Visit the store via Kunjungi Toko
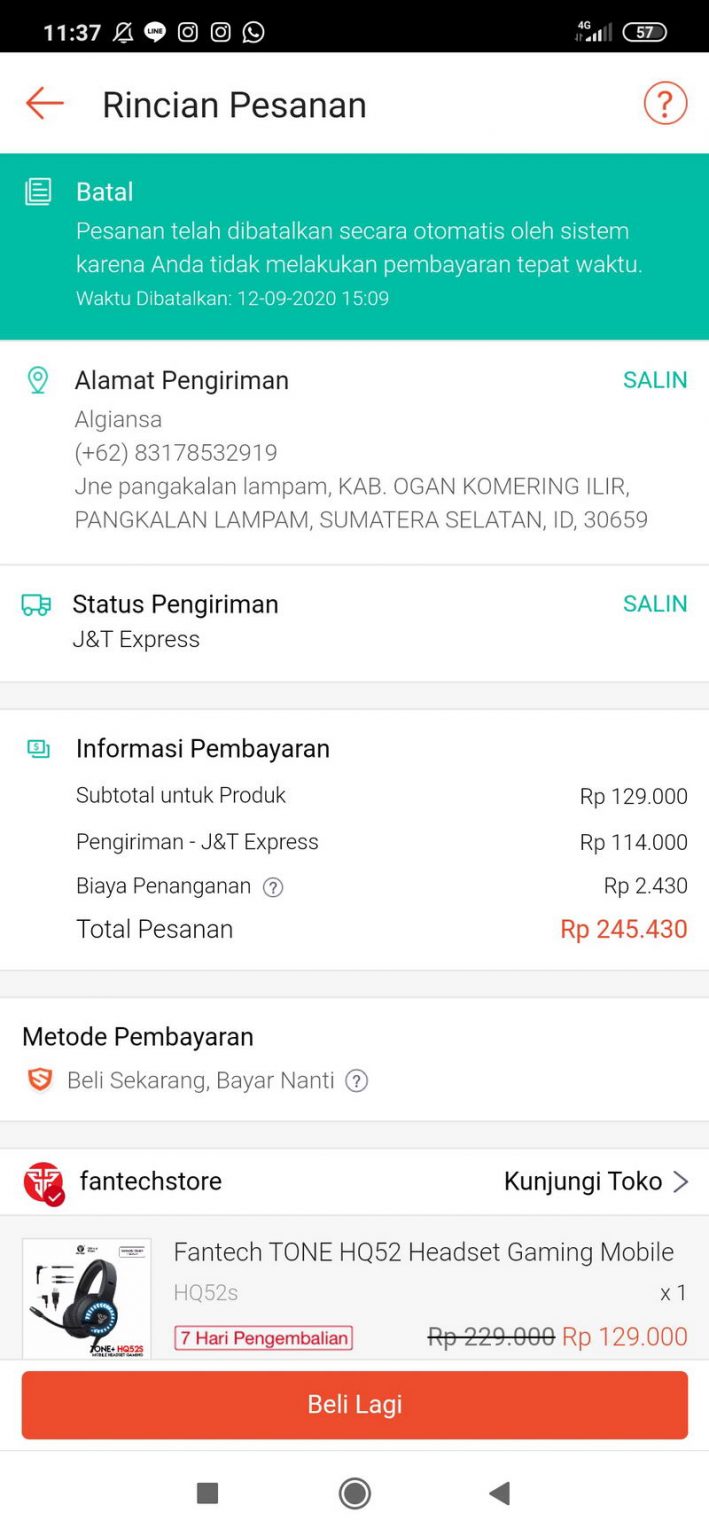The image size is (709, 1536). tap(595, 1182)
